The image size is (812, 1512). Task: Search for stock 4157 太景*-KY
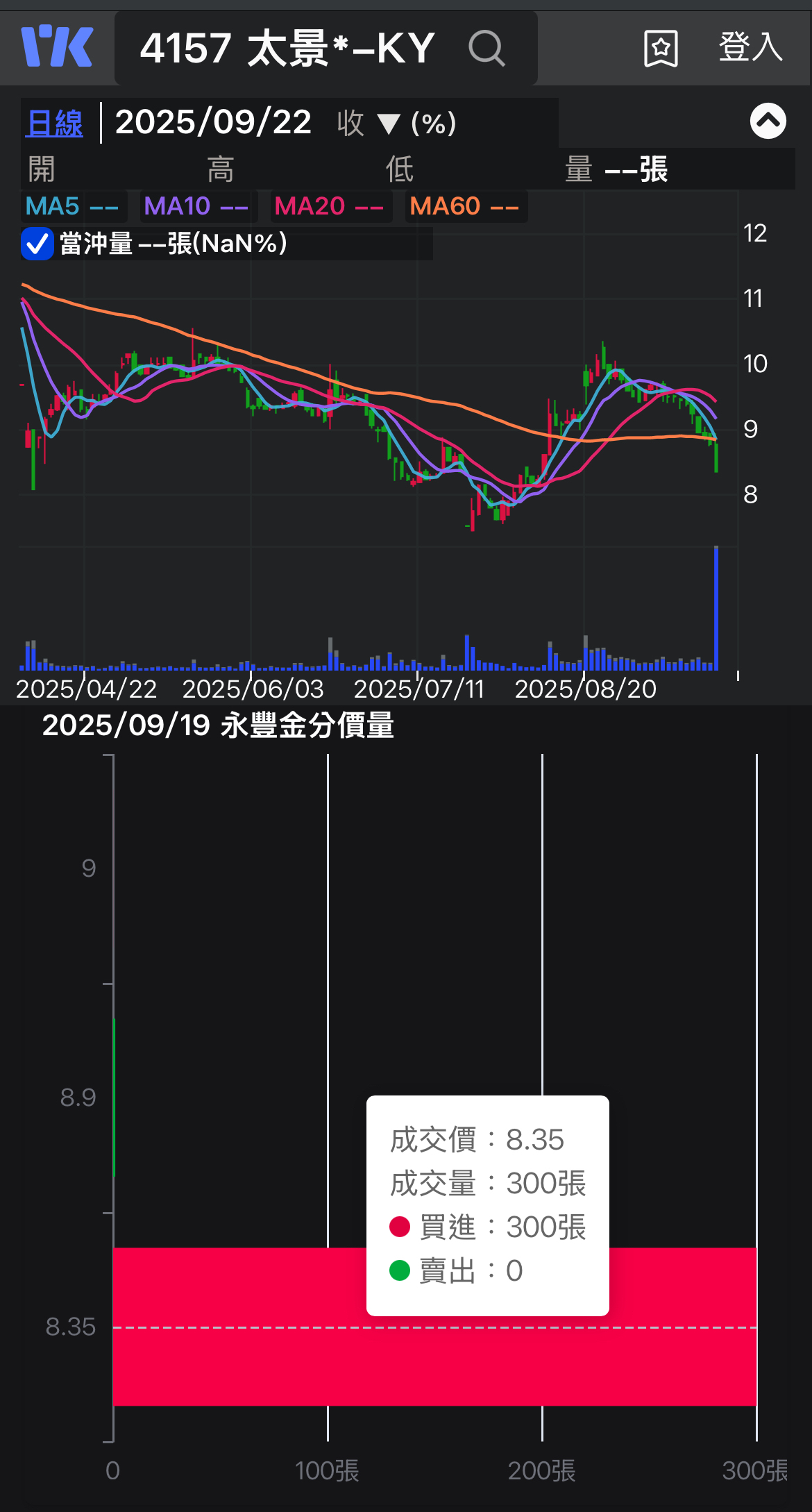486,49
